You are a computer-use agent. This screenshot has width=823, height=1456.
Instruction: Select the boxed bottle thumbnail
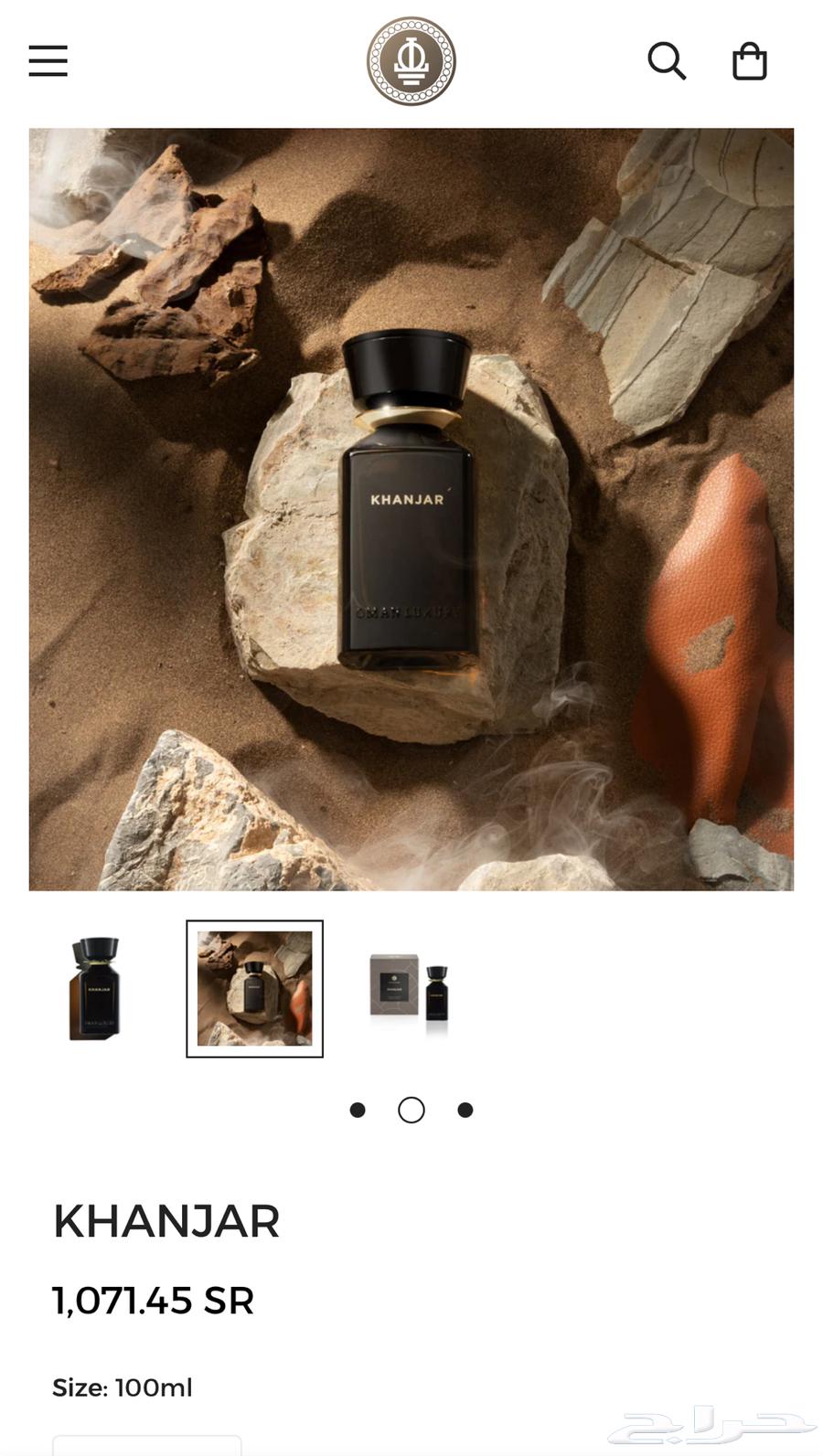(410, 990)
